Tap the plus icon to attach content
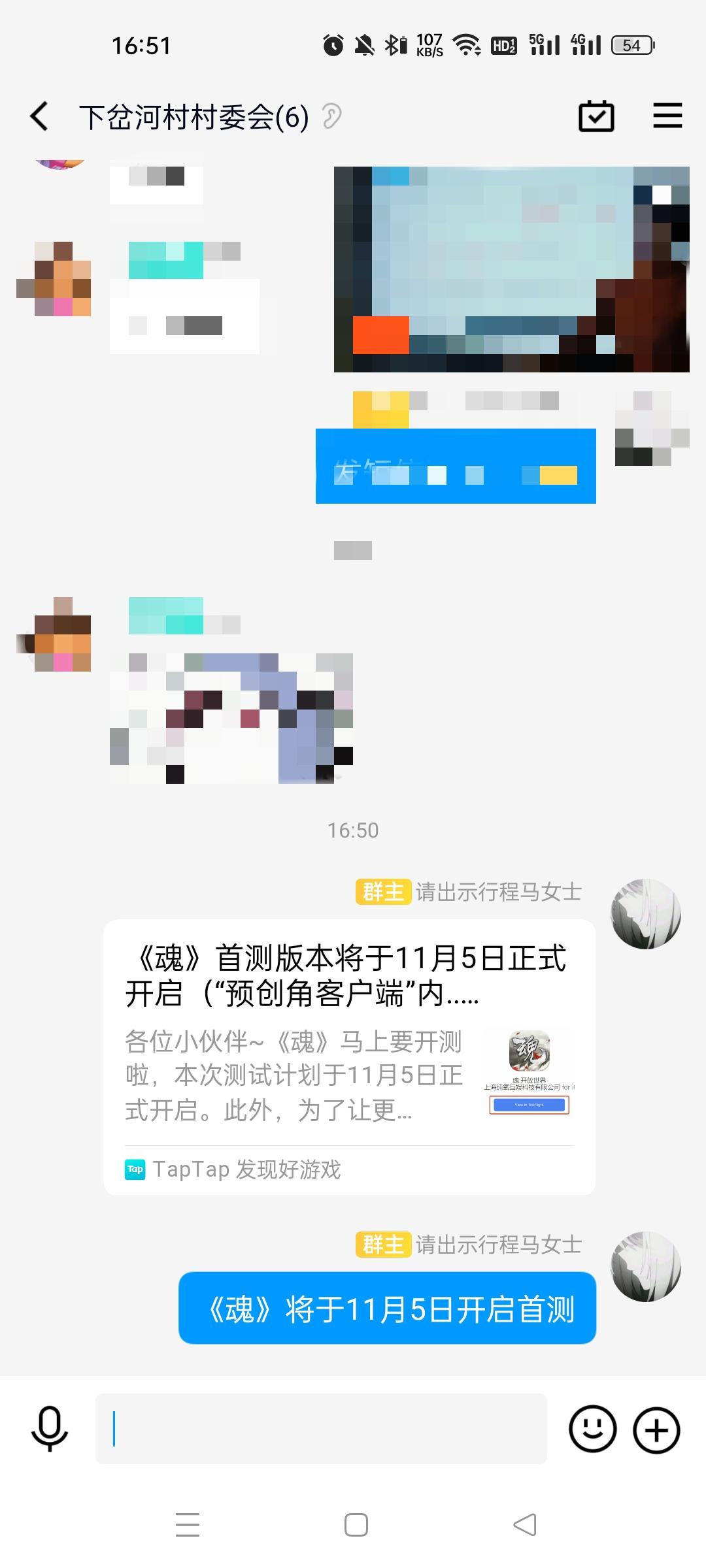Viewport: 706px width, 1568px height. pyautogui.click(x=656, y=1429)
